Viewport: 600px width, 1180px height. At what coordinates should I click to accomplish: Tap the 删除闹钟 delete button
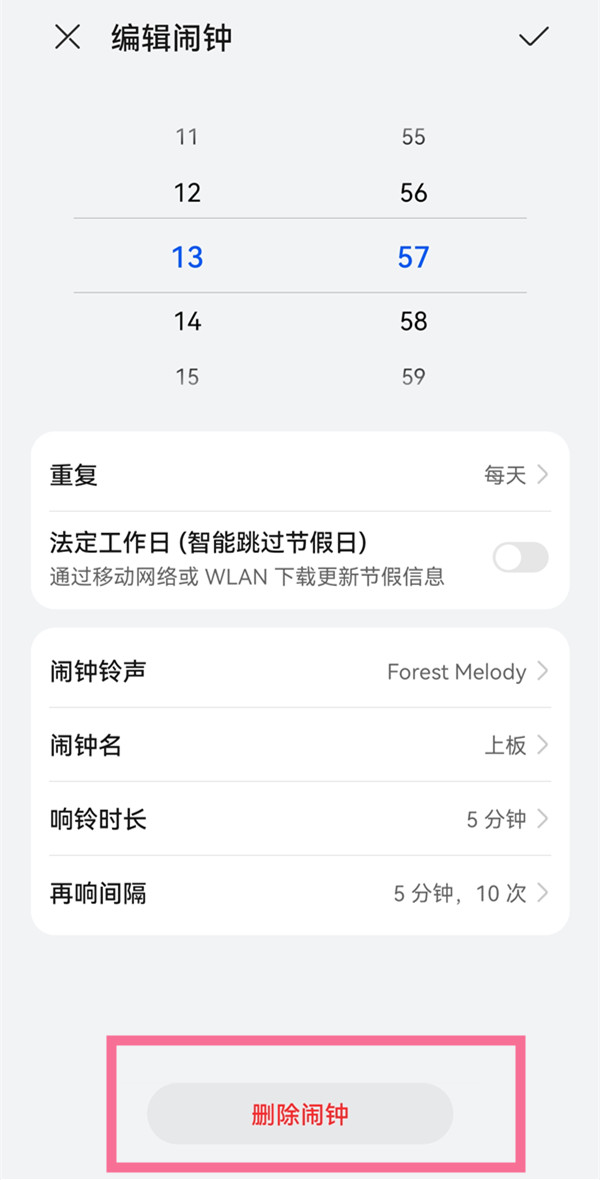click(300, 1114)
